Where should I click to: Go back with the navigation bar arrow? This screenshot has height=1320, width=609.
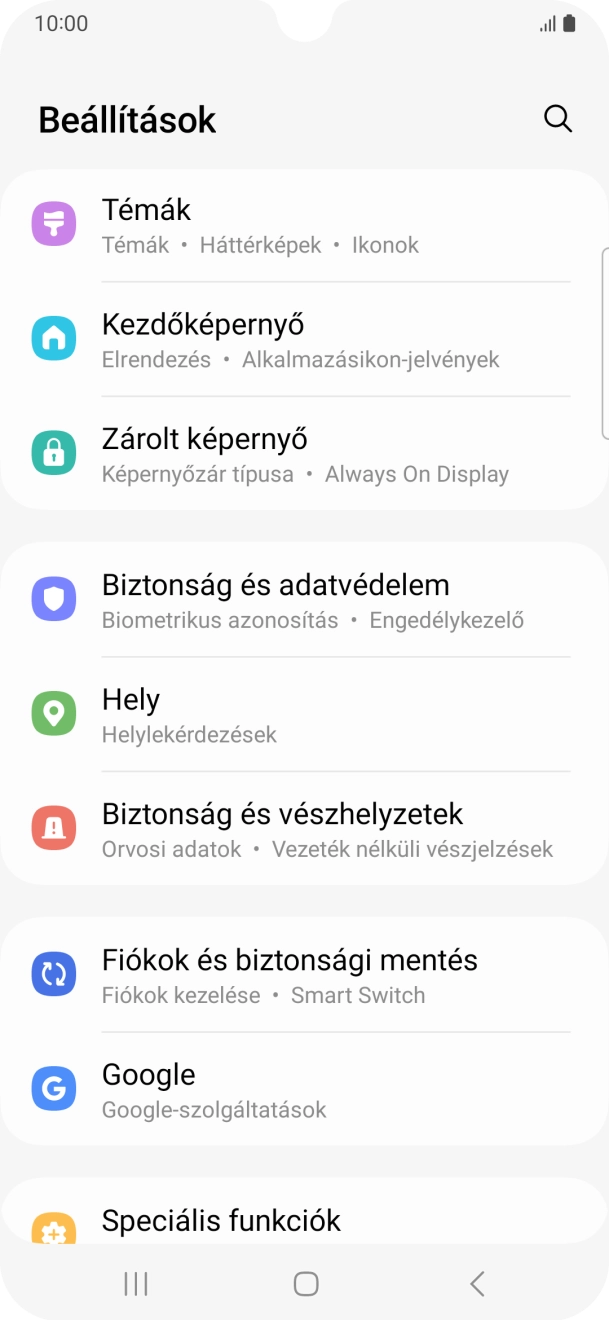(477, 1284)
